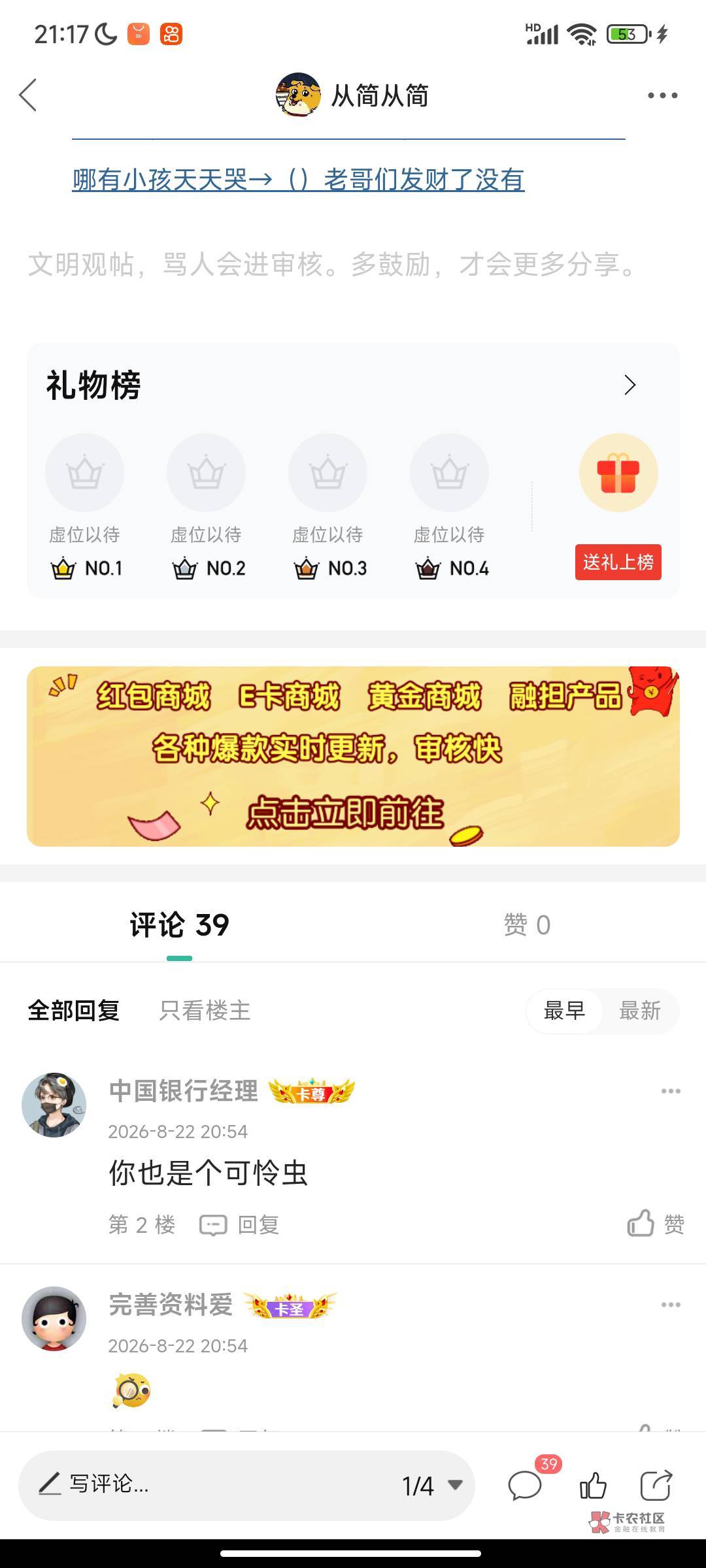Tap the 送礼上榜 button

618,562
